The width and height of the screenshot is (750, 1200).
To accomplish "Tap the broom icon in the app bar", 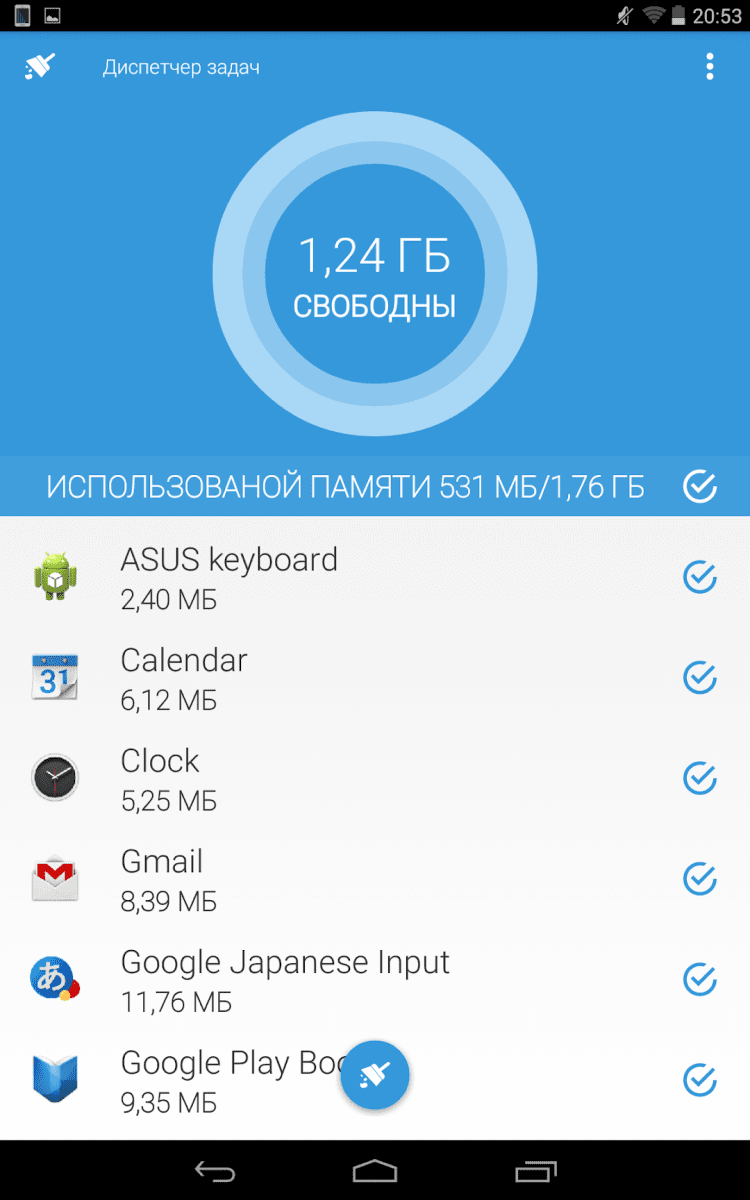I will 39,67.
